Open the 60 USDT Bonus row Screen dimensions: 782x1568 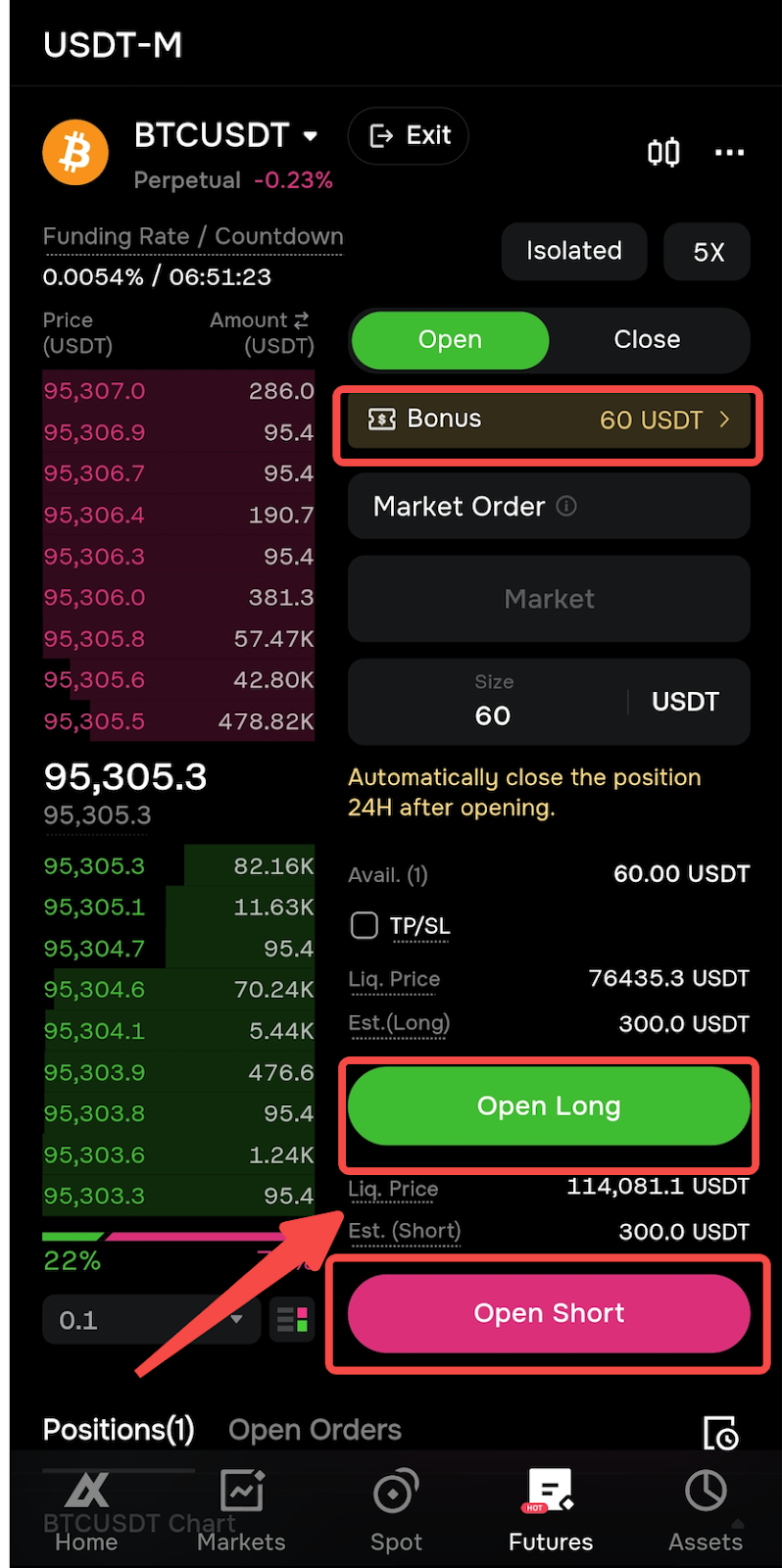point(549,419)
